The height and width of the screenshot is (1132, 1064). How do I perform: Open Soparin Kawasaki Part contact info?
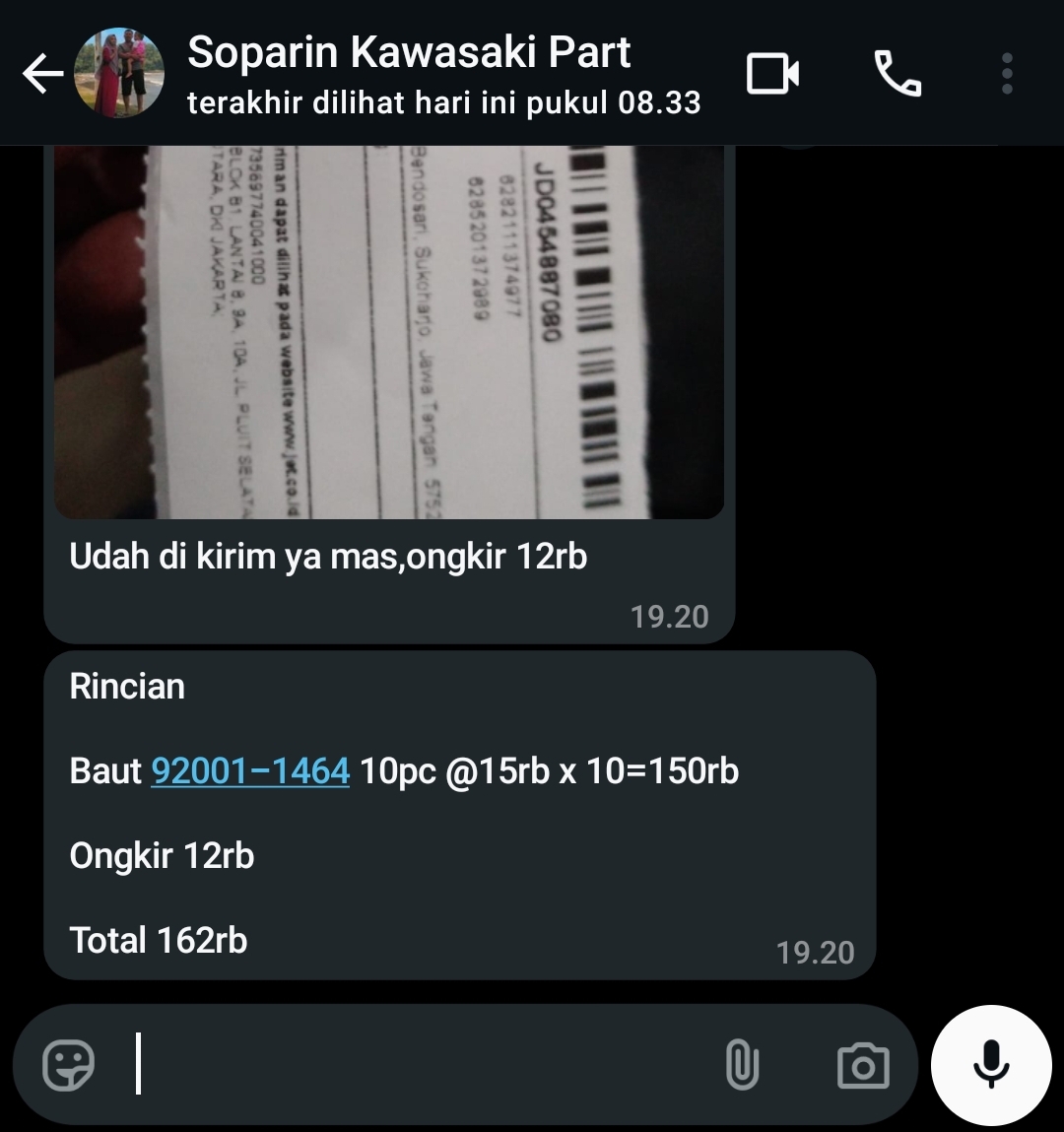click(x=409, y=73)
